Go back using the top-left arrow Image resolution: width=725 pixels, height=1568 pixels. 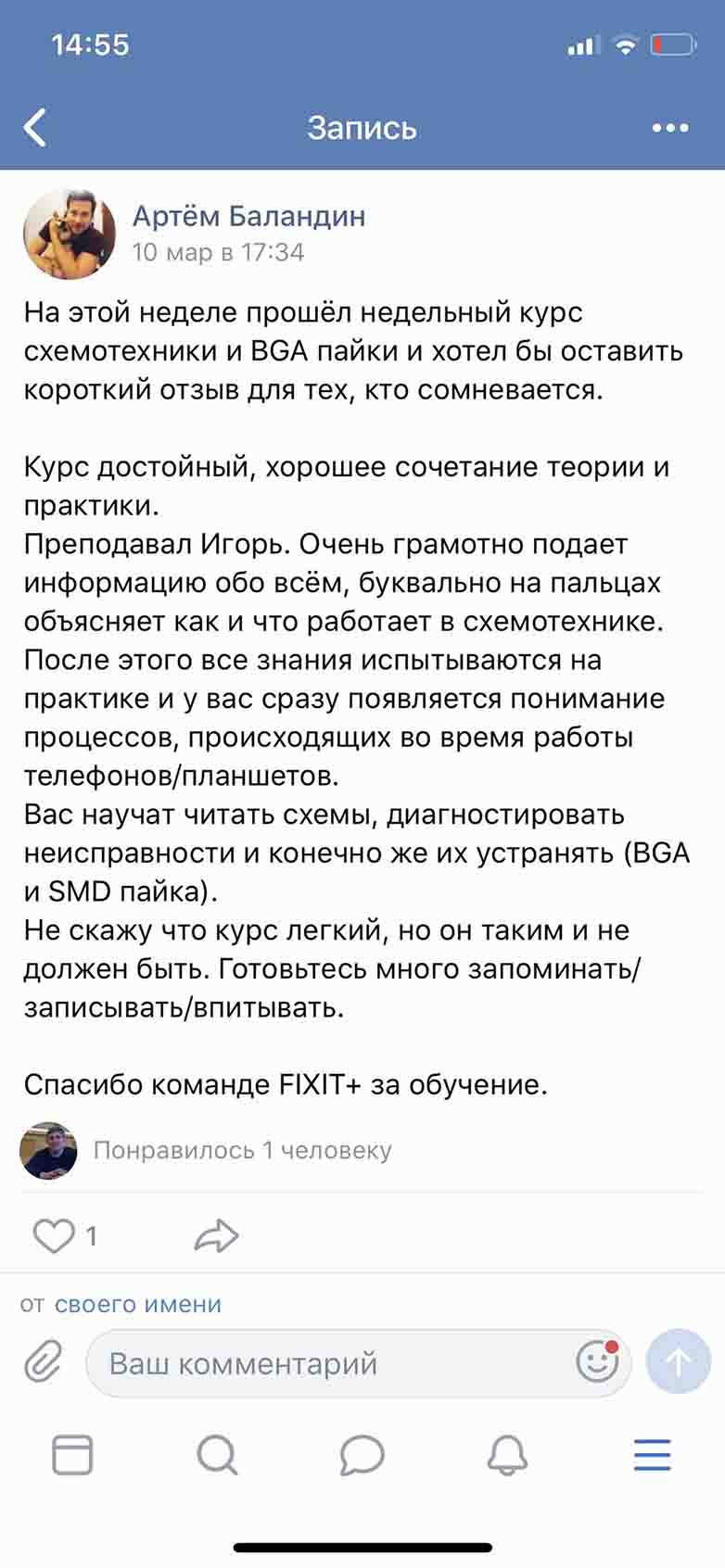pyautogui.click(x=35, y=128)
